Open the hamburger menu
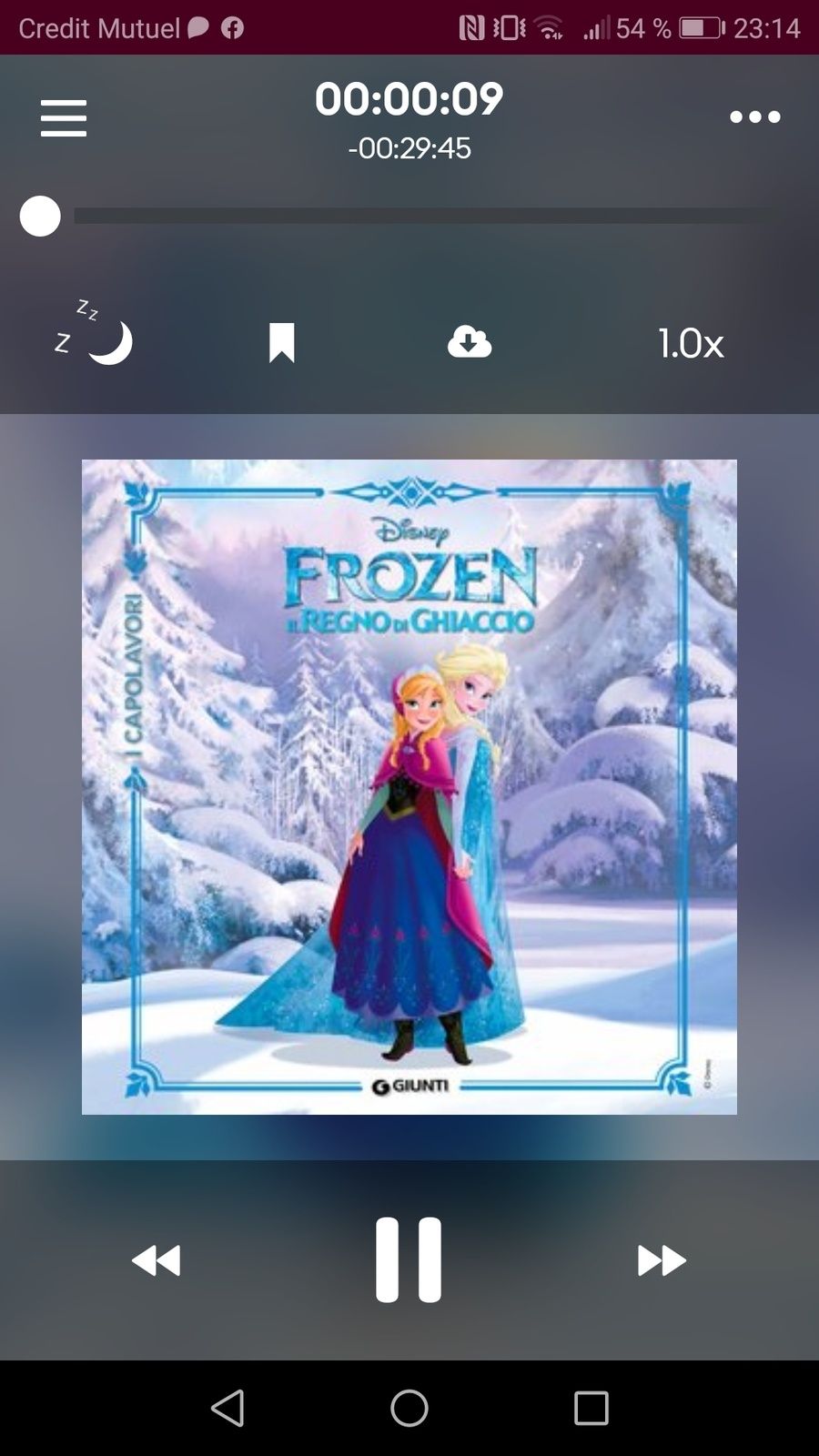This screenshot has width=819, height=1456. click(x=64, y=118)
